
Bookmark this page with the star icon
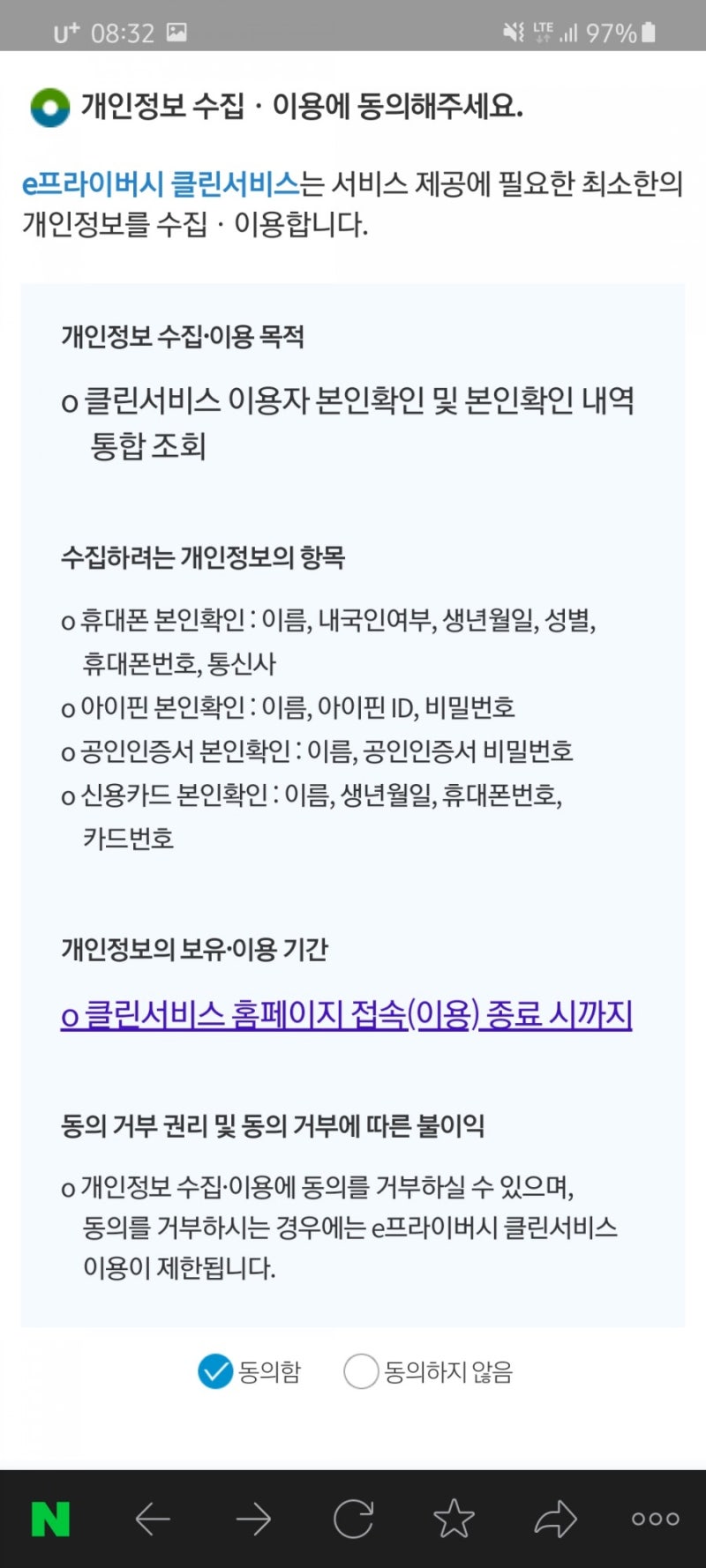454,1519
